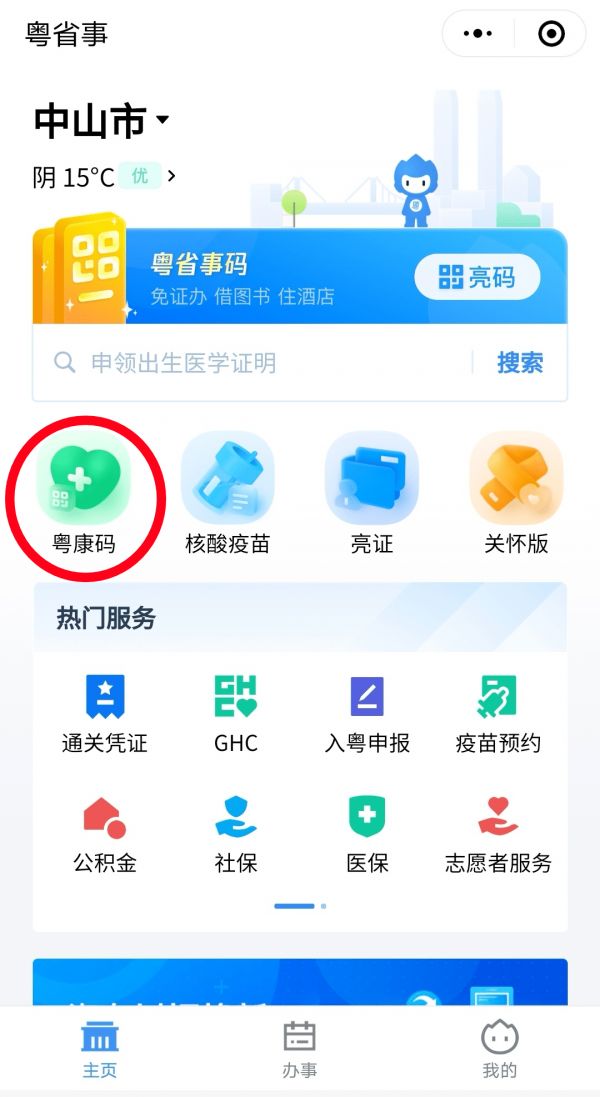Close the mini program via the circle icon
Image resolution: width=600 pixels, height=1097 pixels.
[x=551, y=34]
